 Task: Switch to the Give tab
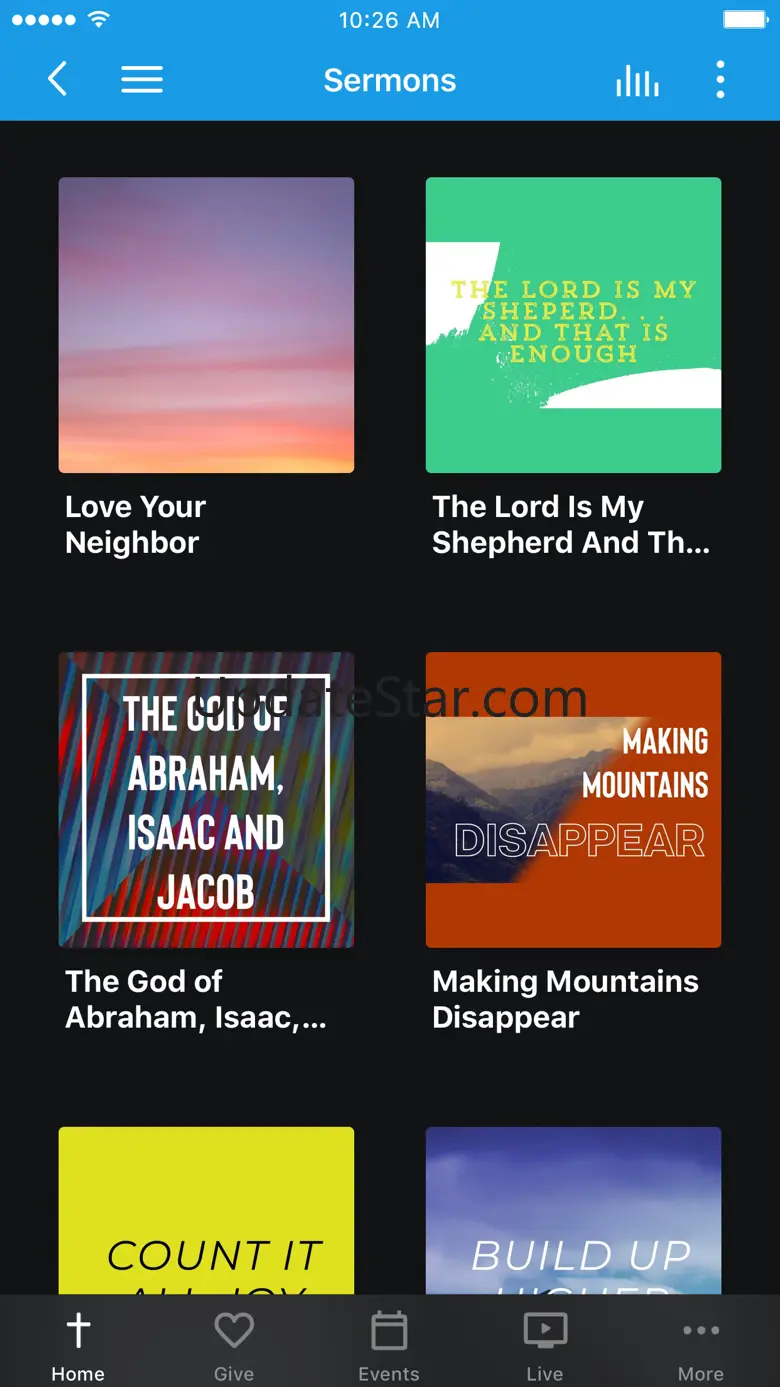point(234,1345)
